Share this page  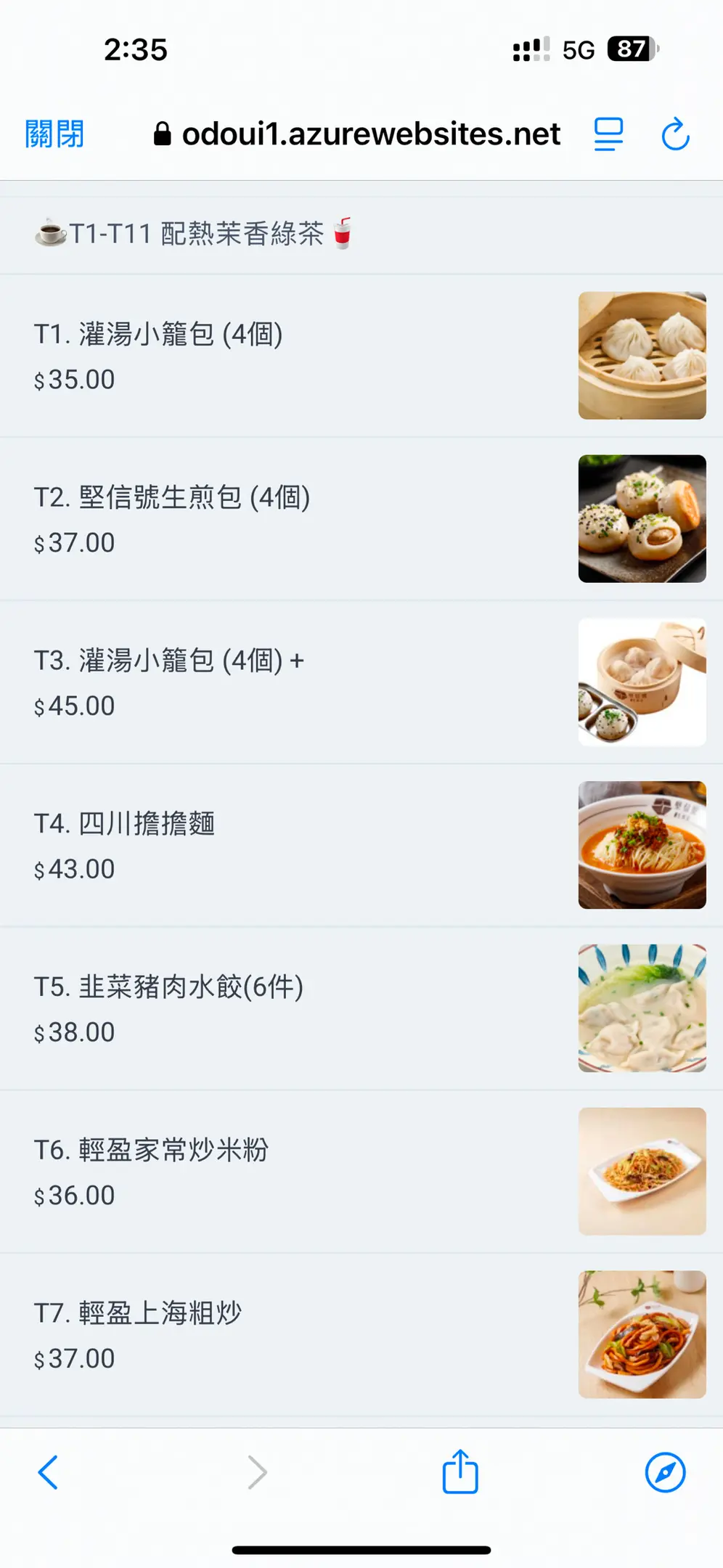pos(460,1472)
